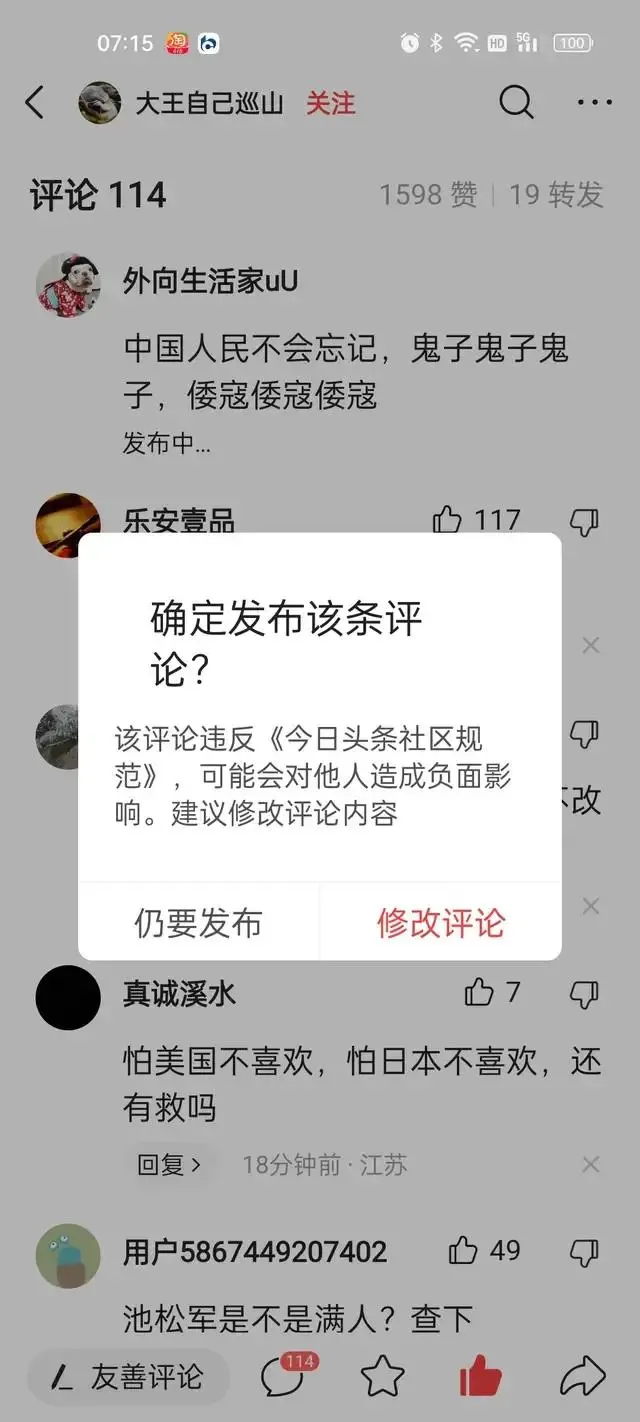Like 真诚溪水's comment
This screenshot has height=1422, width=640.
[479, 992]
